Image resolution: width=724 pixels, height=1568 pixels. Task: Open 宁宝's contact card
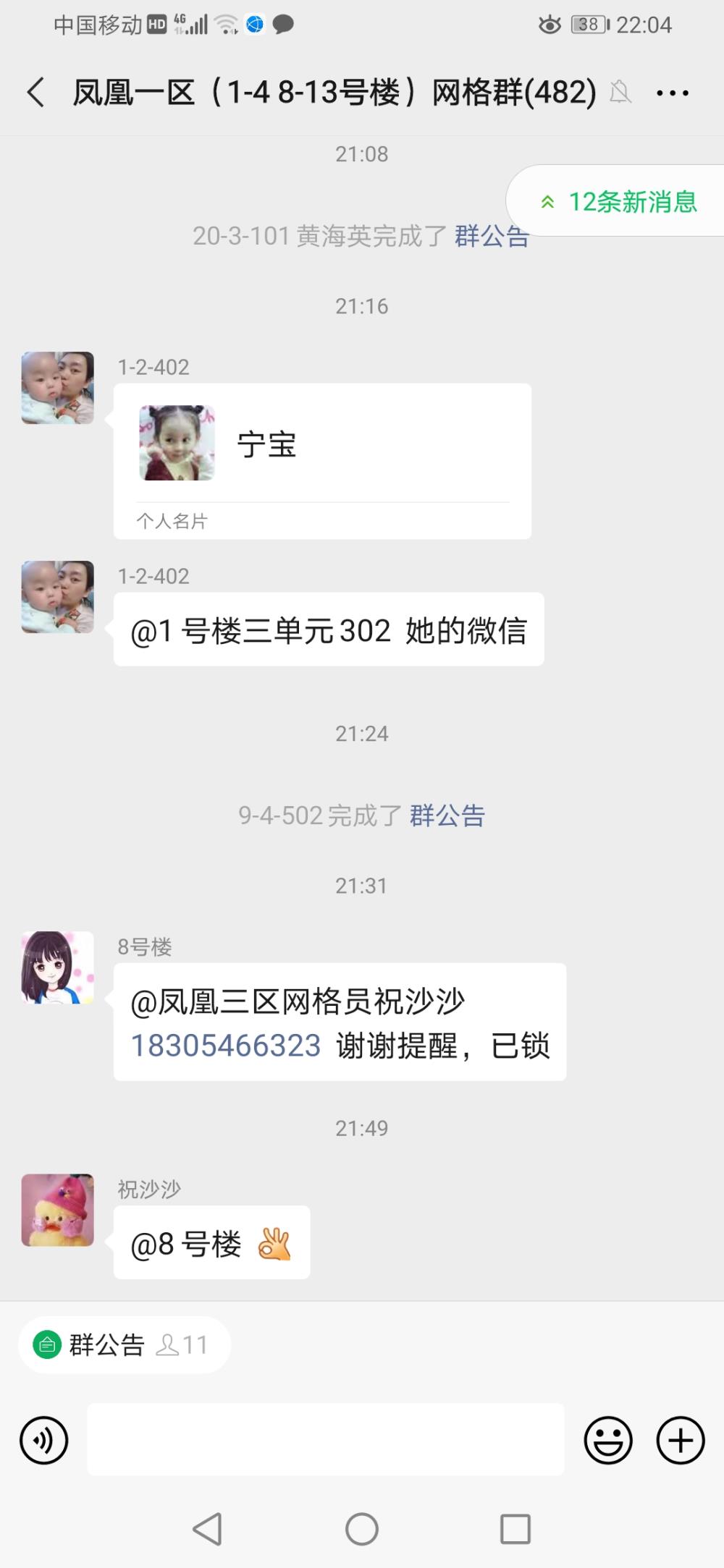pos(322,461)
